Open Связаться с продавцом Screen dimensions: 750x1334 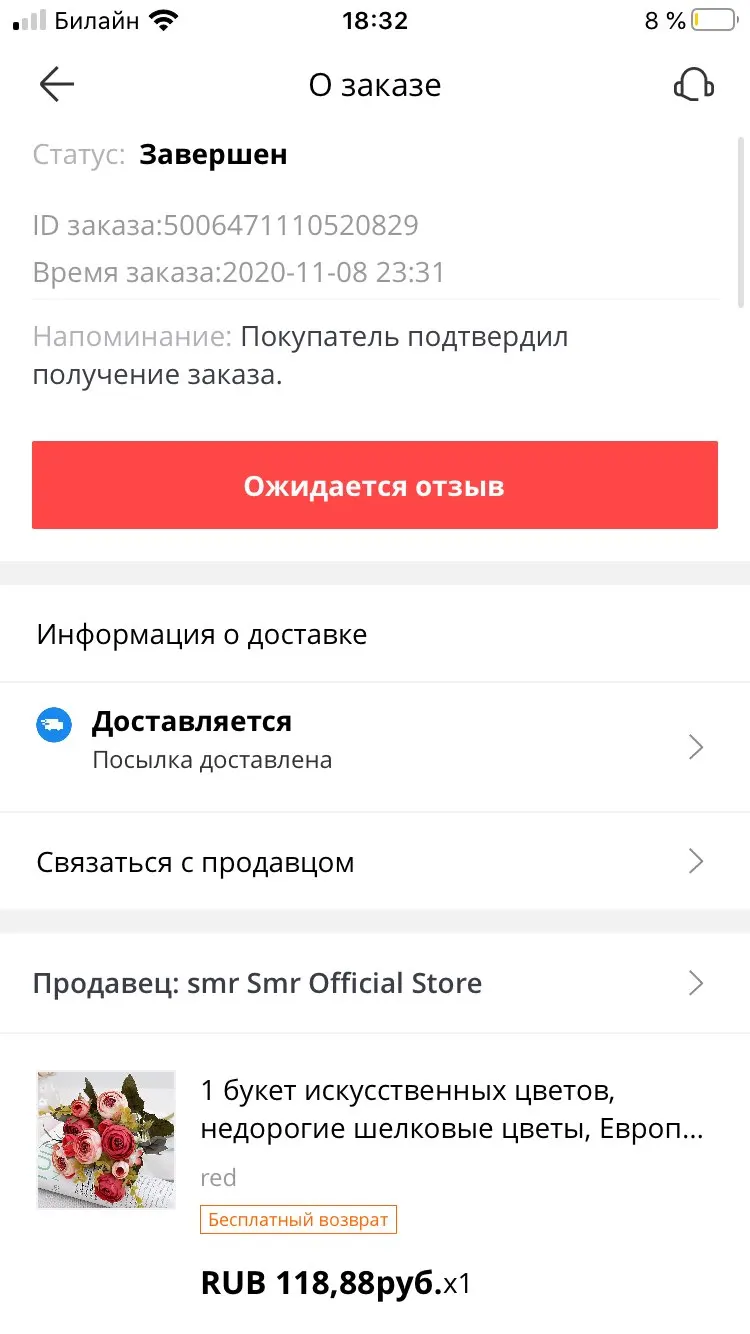[x=375, y=861]
